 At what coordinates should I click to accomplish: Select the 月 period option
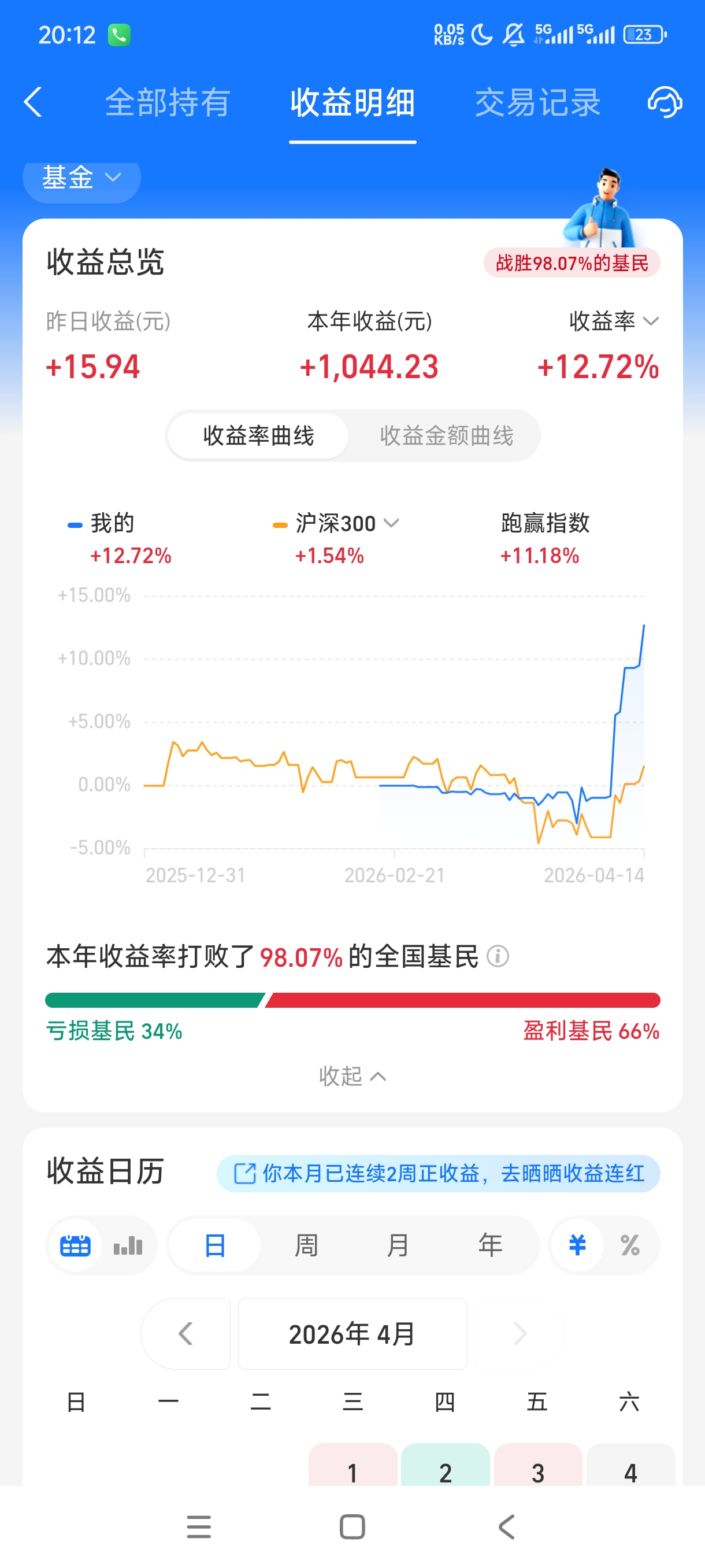point(398,1245)
